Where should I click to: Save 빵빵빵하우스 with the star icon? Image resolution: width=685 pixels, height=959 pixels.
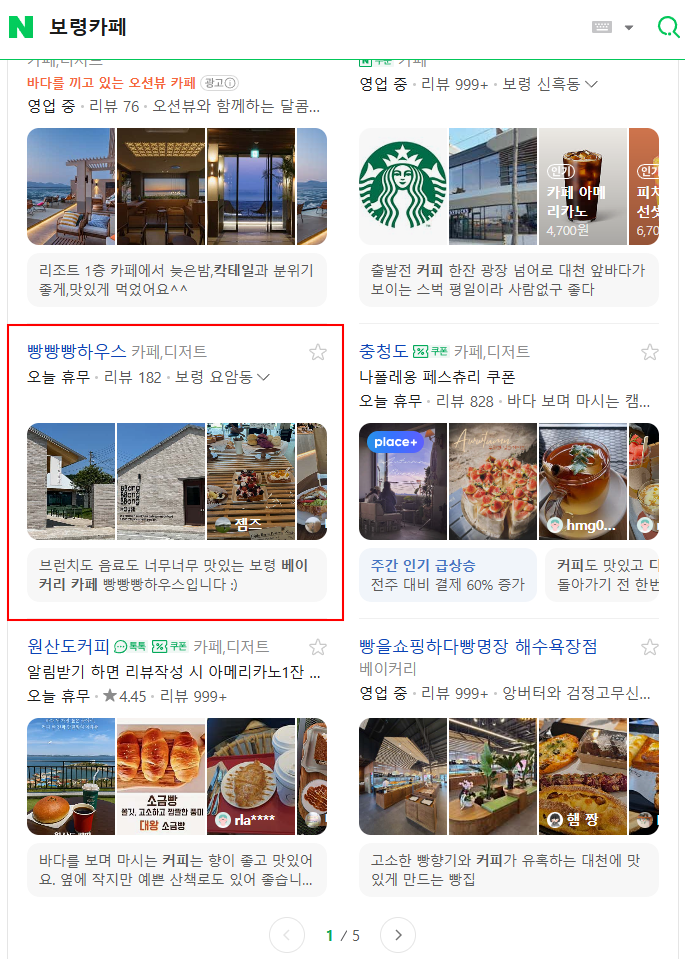click(x=318, y=351)
